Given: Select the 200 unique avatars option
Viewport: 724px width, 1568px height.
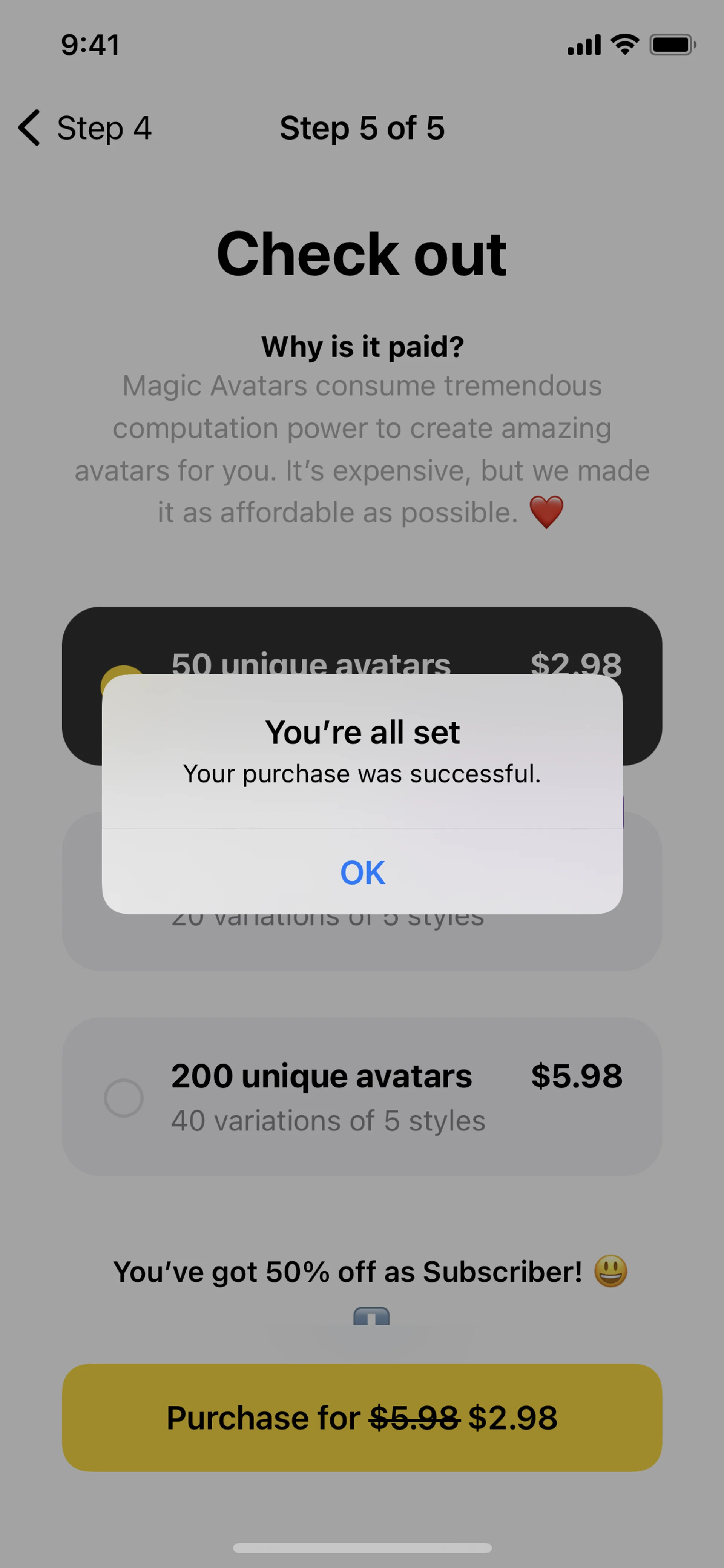Looking at the screenshot, I should click(x=362, y=1097).
